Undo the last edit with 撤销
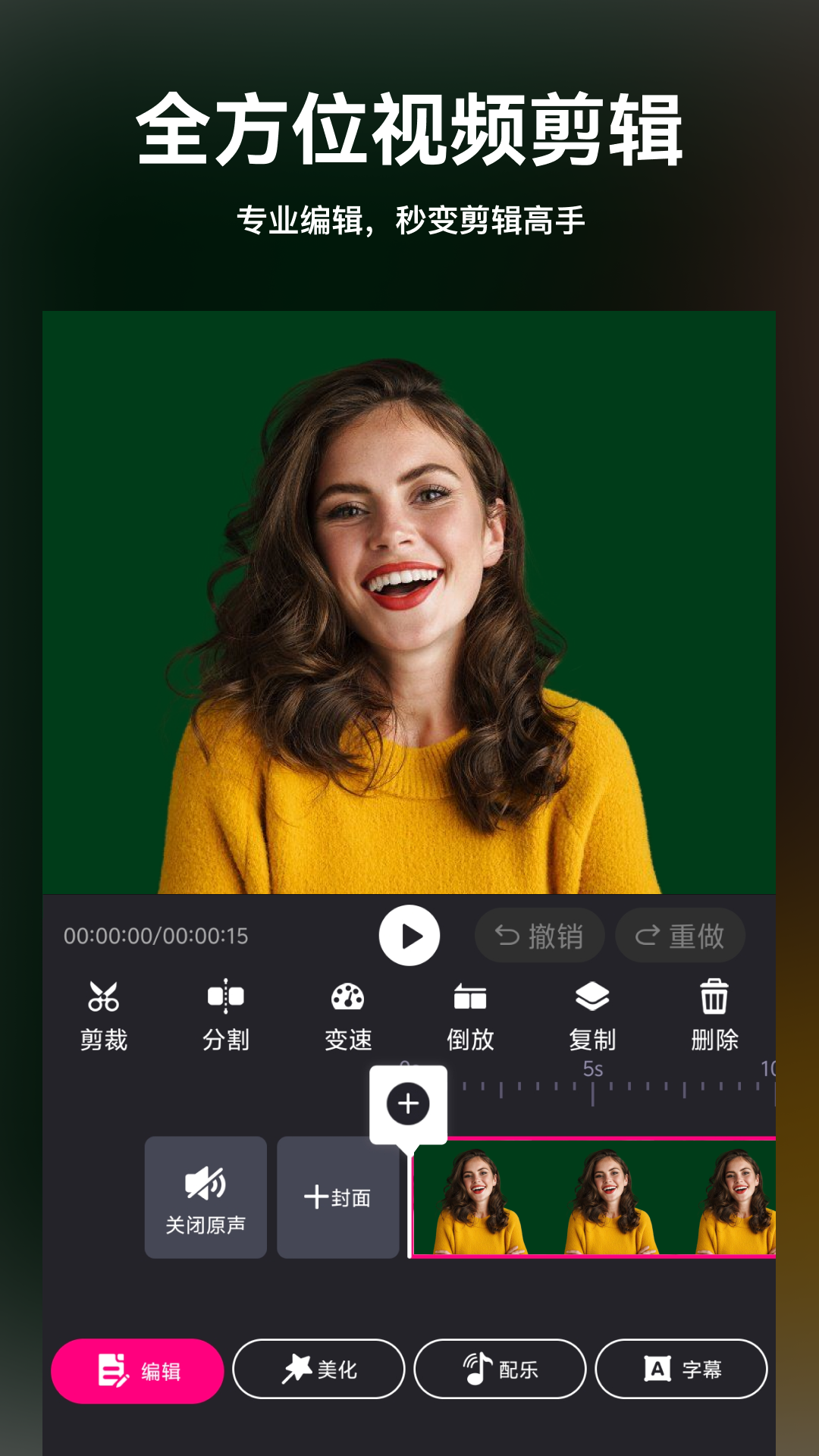The image size is (819, 1456). [x=540, y=936]
